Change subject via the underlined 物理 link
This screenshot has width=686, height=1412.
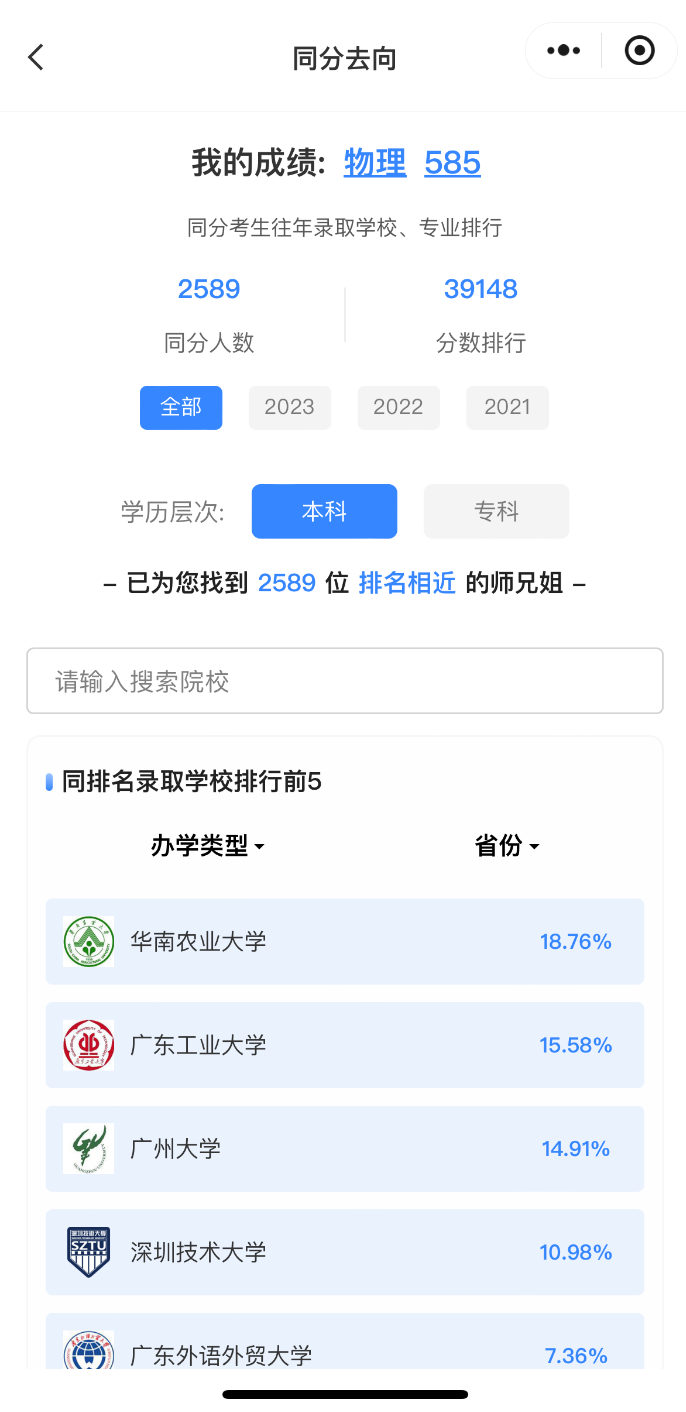tap(375, 162)
